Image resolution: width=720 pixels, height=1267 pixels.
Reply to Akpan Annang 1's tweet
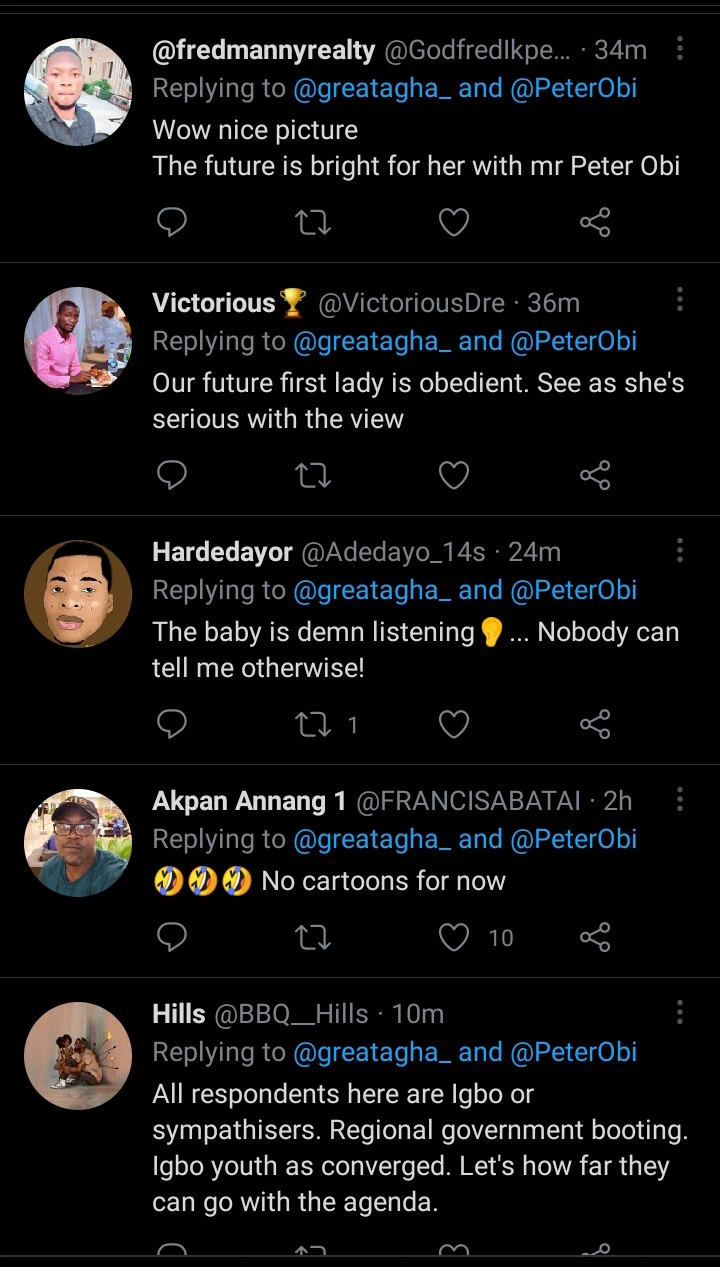172,937
